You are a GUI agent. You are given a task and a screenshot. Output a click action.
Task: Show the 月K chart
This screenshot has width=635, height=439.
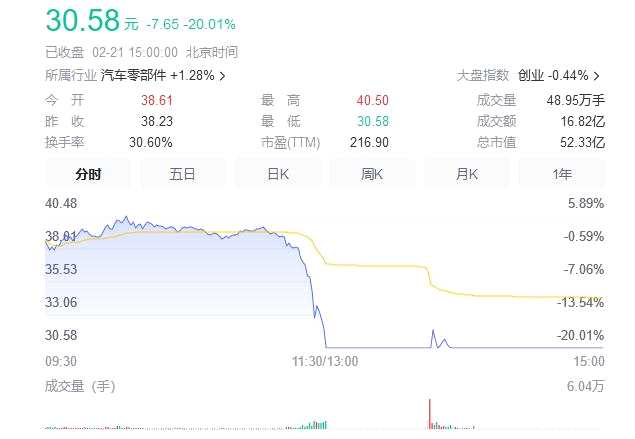point(467,173)
